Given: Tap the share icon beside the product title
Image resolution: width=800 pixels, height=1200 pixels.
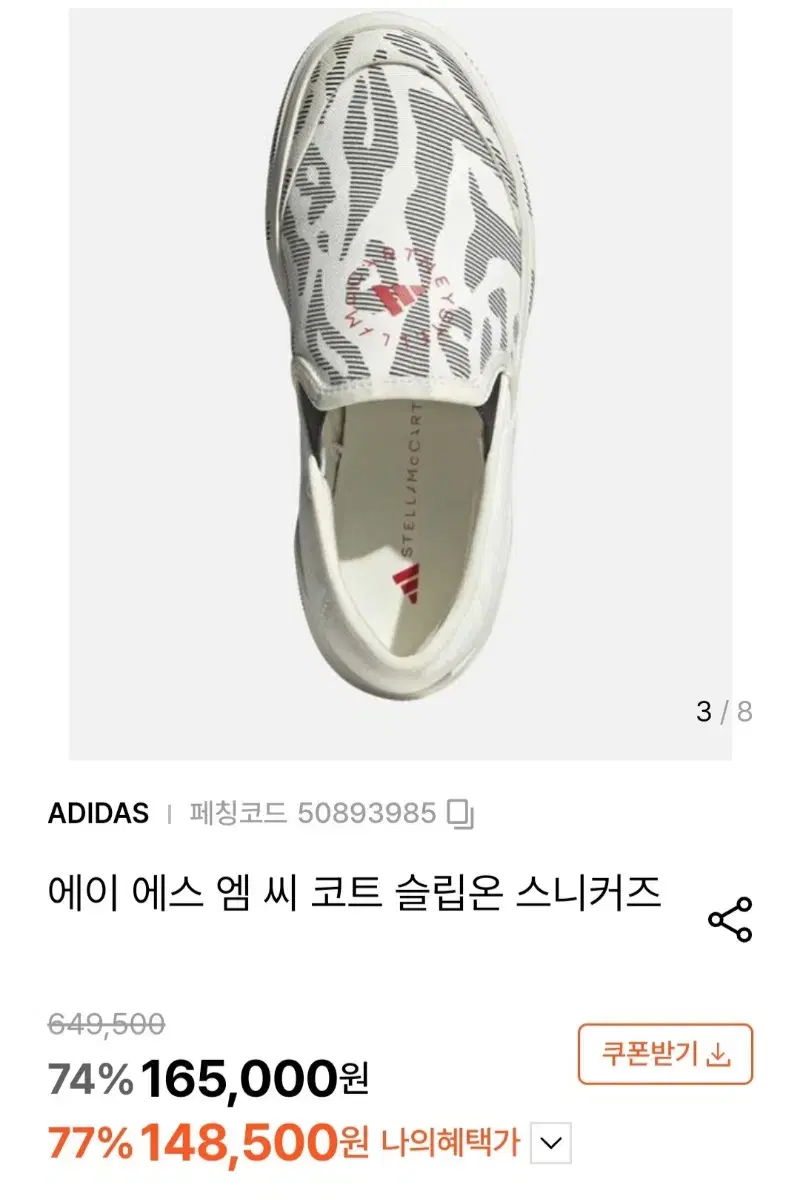Looking at the screenshot, I should pos(730,921).
